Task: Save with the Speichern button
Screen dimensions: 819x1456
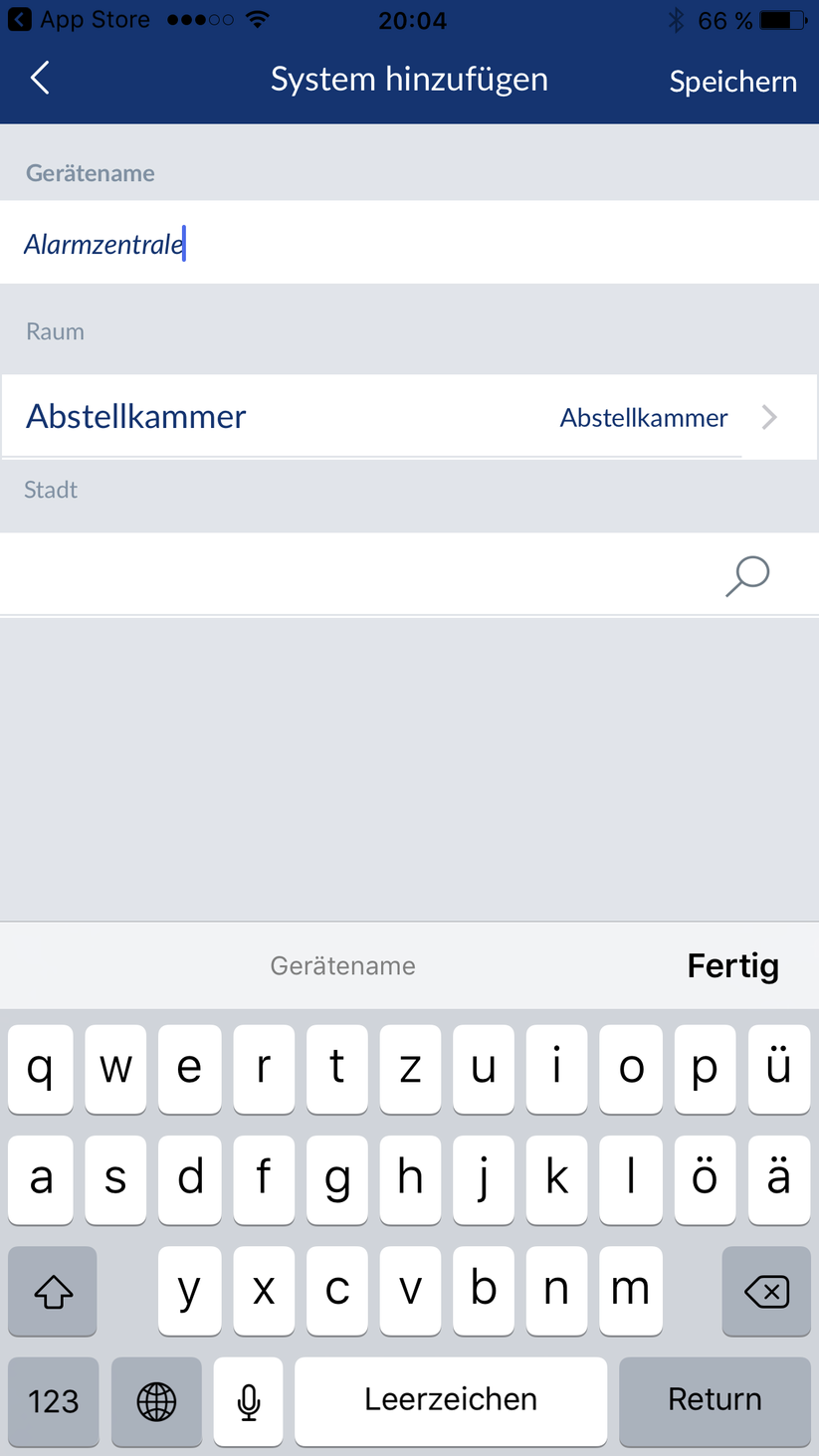Action: click(x=732, y=82)
